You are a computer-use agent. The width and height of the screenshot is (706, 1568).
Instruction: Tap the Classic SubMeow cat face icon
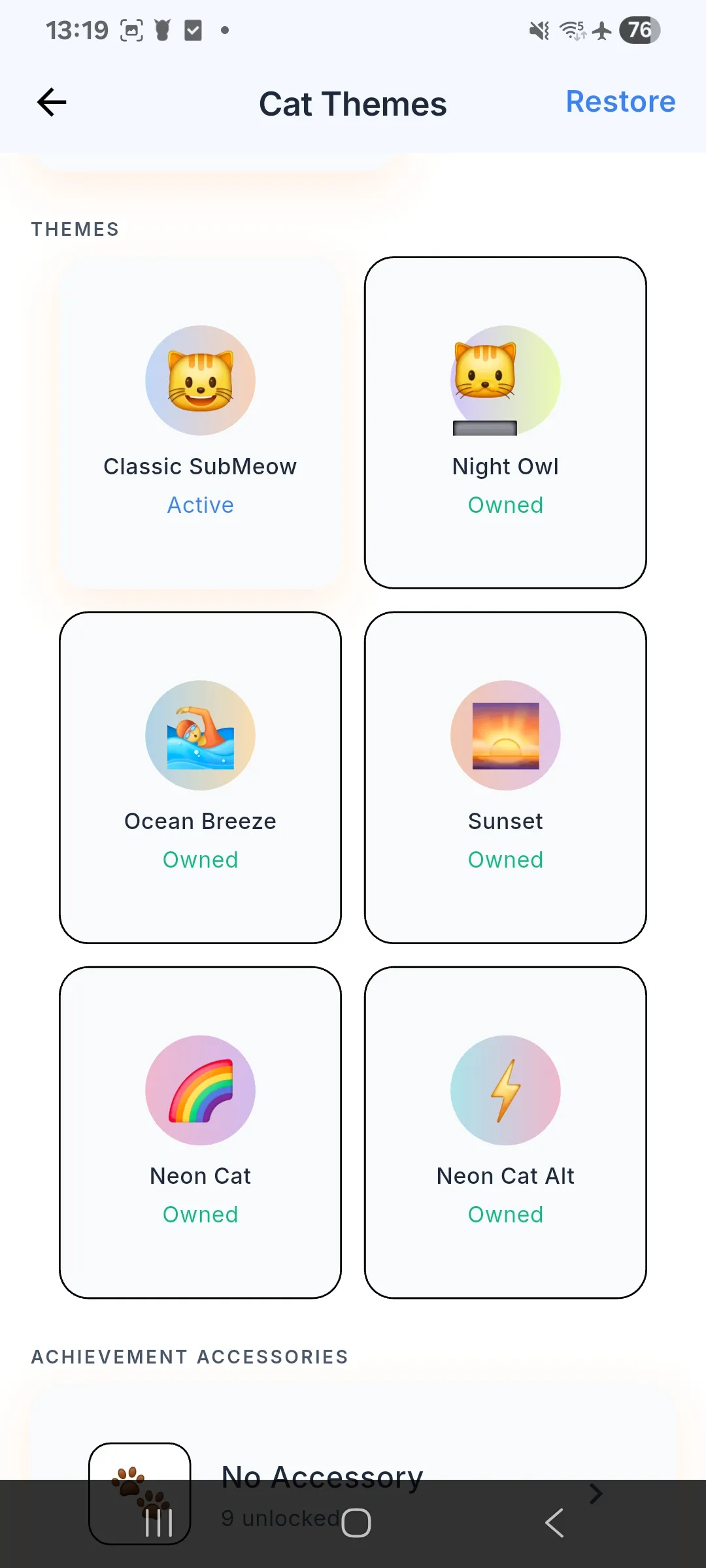(x=200, y=379)
